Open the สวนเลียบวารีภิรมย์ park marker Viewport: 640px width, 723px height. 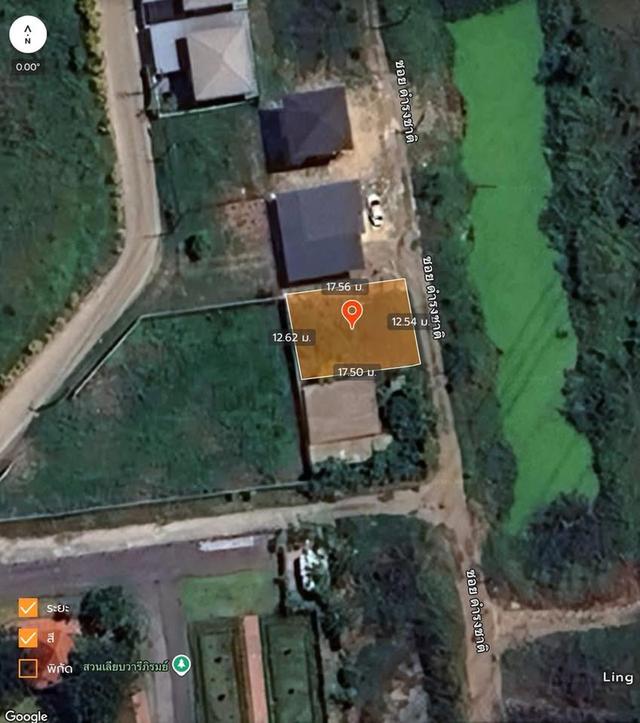180,663
